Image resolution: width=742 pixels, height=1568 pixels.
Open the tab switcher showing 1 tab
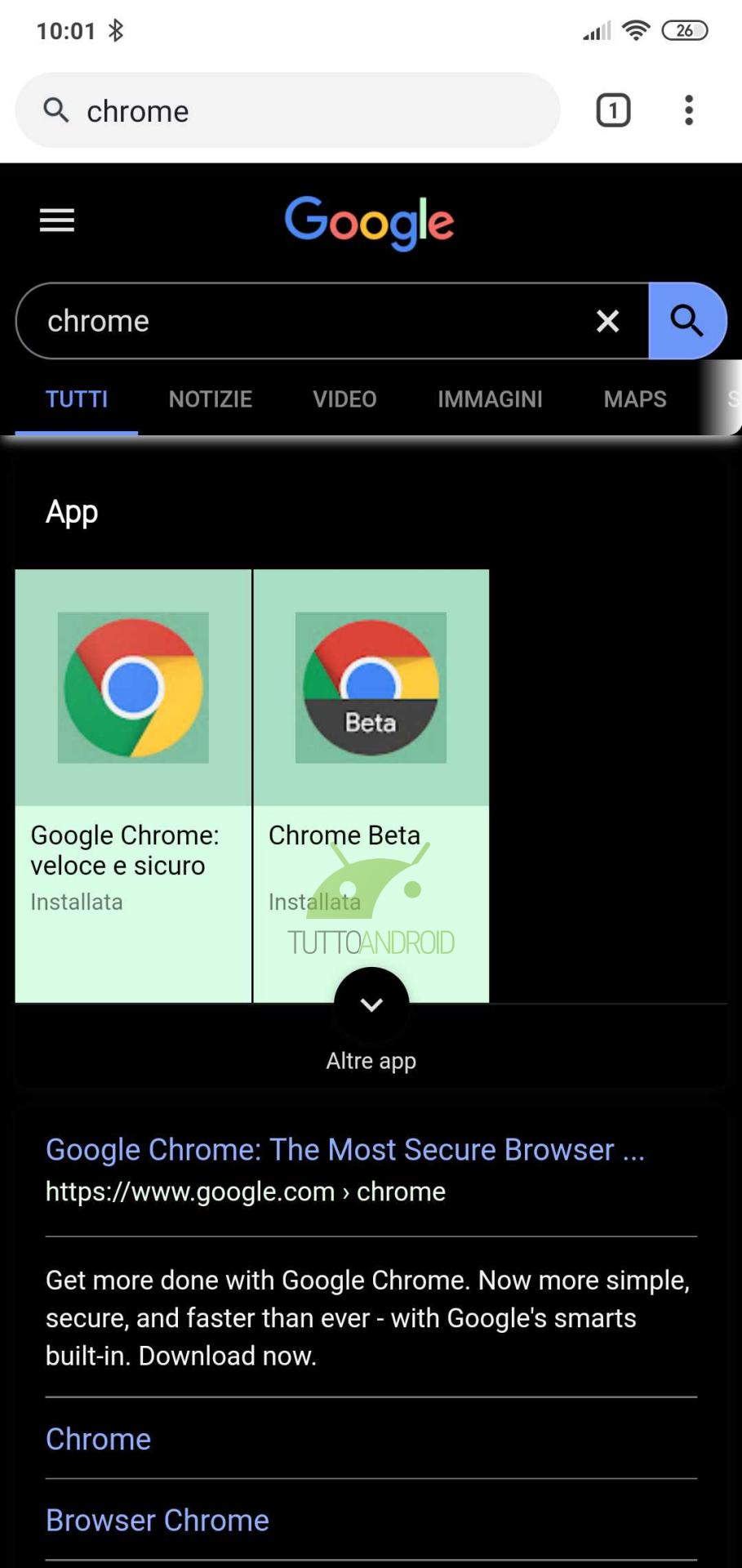coord(613,110)
